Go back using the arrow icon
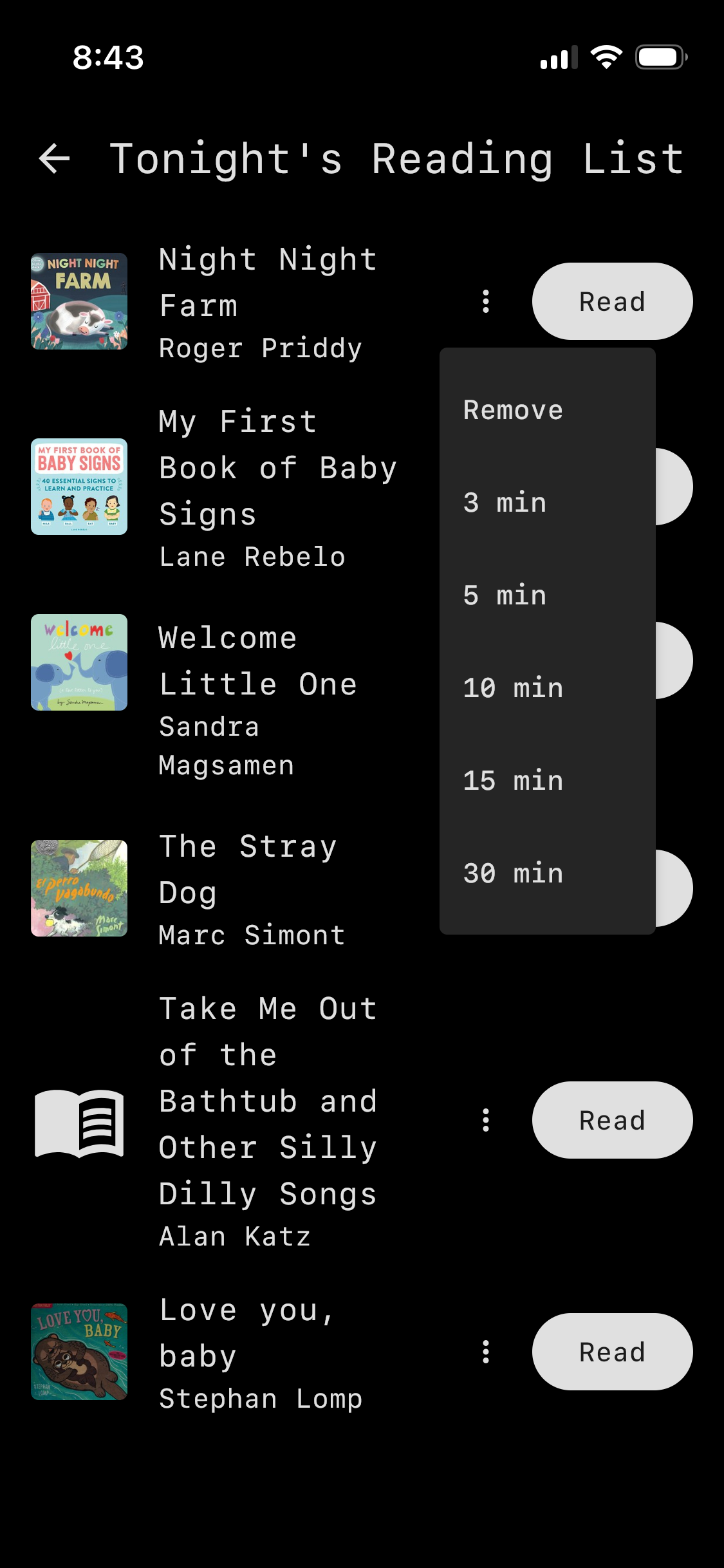 point(54,158)
